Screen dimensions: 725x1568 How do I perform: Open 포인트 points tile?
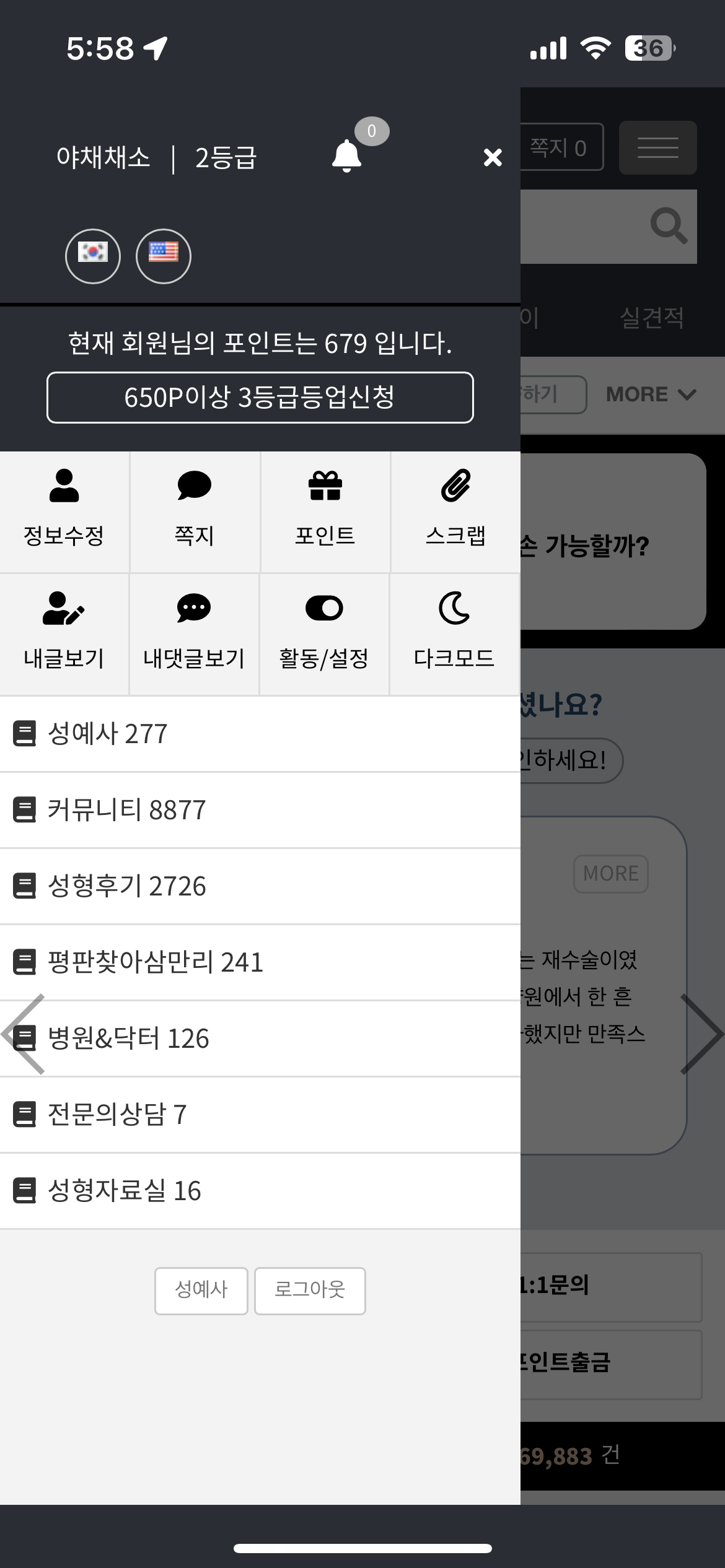coord(325,512)
